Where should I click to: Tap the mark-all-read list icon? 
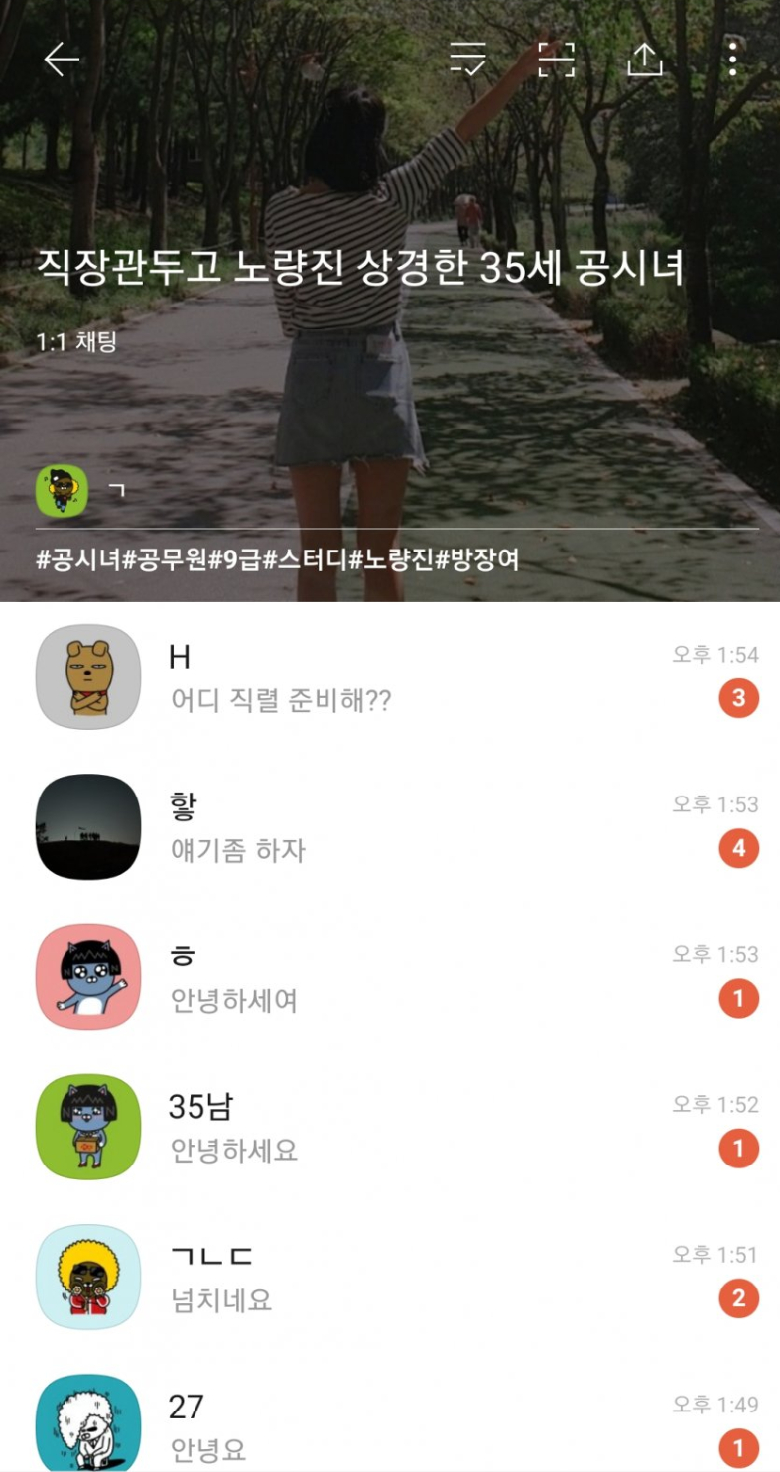tap(467, 60)
